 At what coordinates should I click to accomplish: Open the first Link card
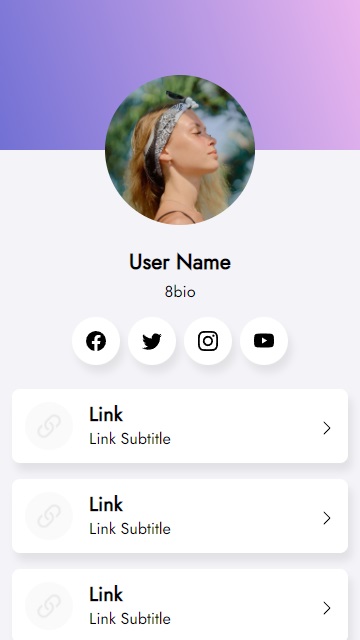coord(180,426)
